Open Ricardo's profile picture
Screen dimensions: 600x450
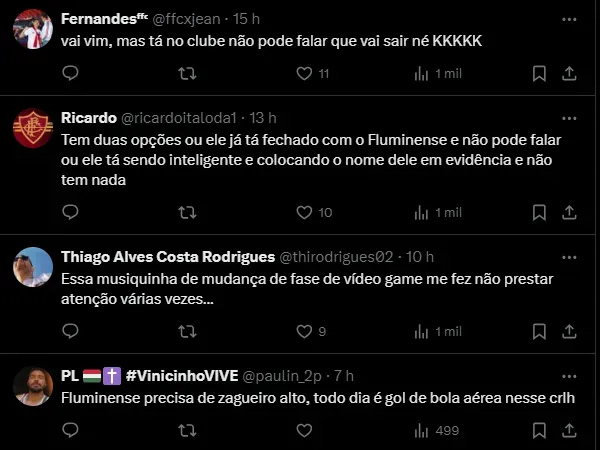pos(33,128)
